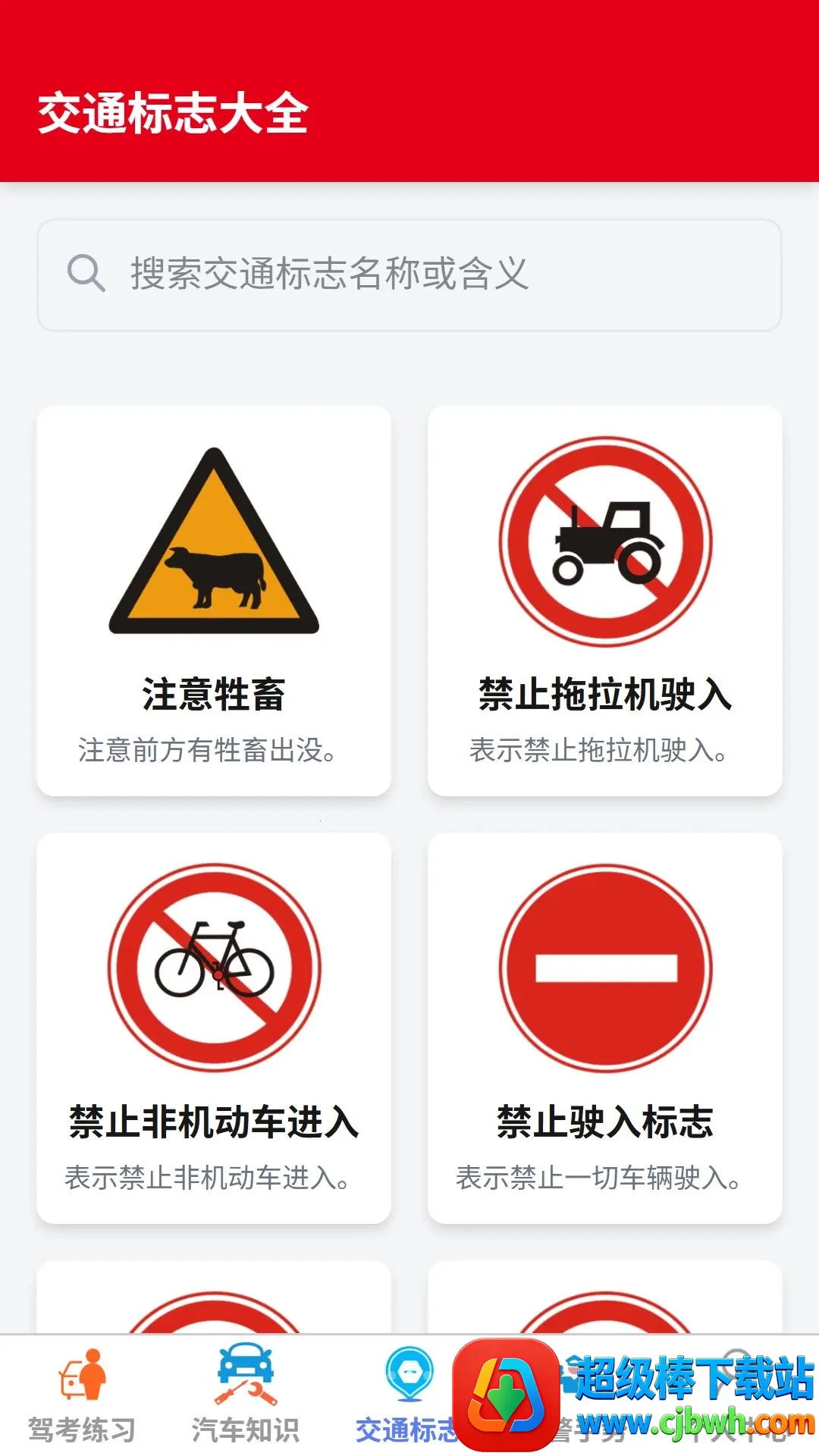The width and height of the screenshot is (819, 1456).
Task: Select the 禁止驶入标志 sign card
Action: click(x=605, y=1028)
